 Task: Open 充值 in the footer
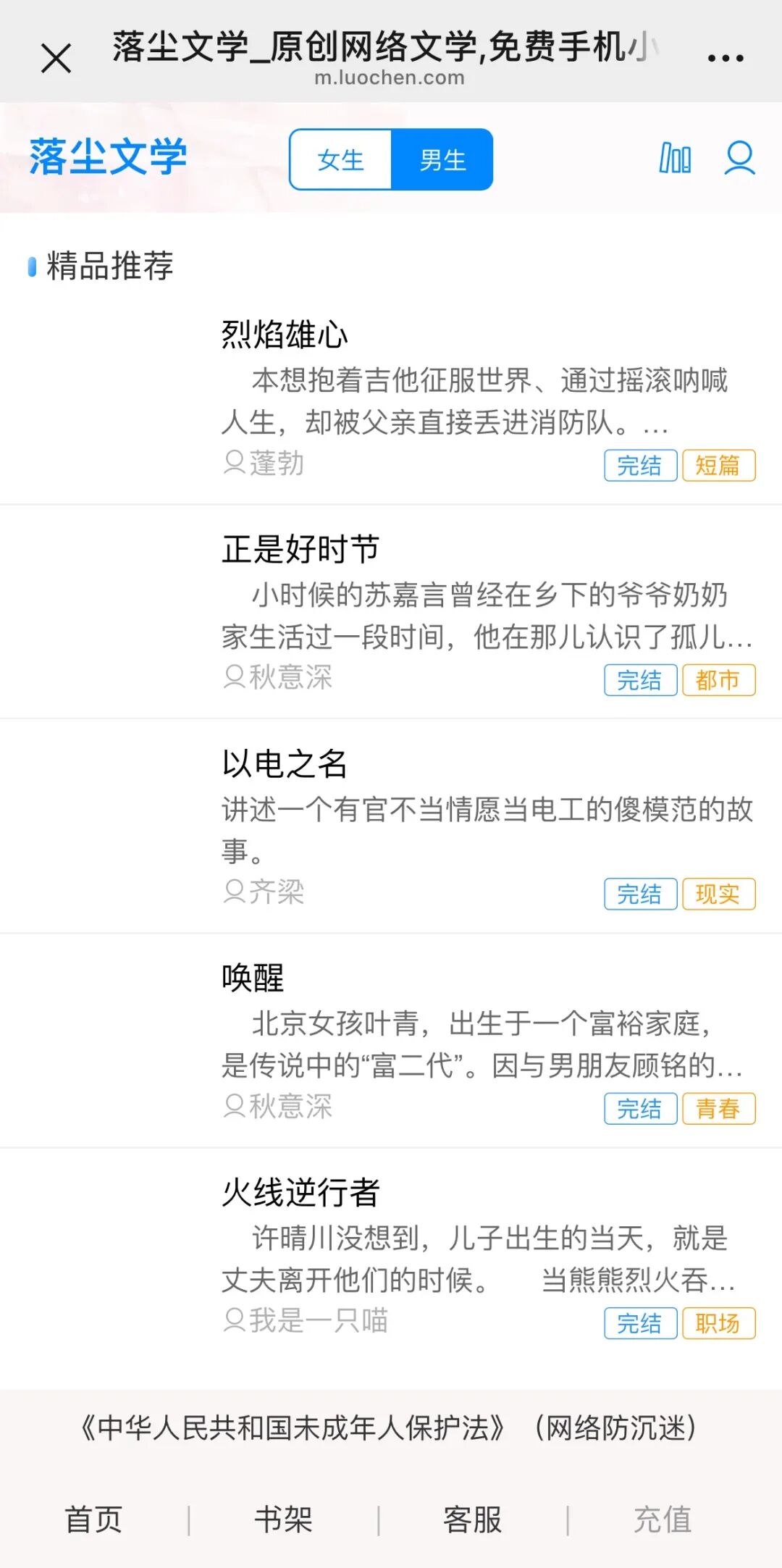(663, 1519)
